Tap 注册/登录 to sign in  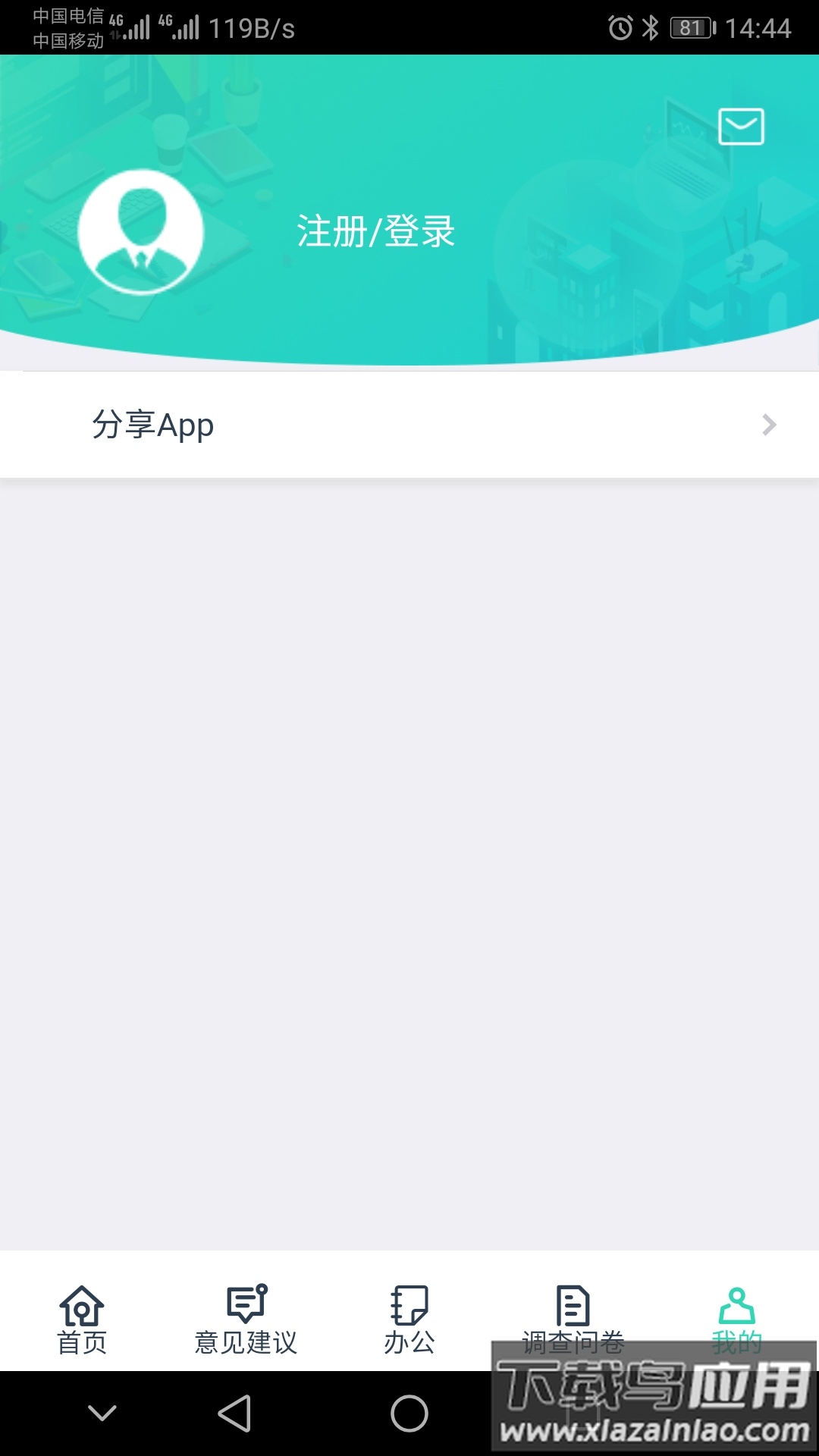(376, 232)
